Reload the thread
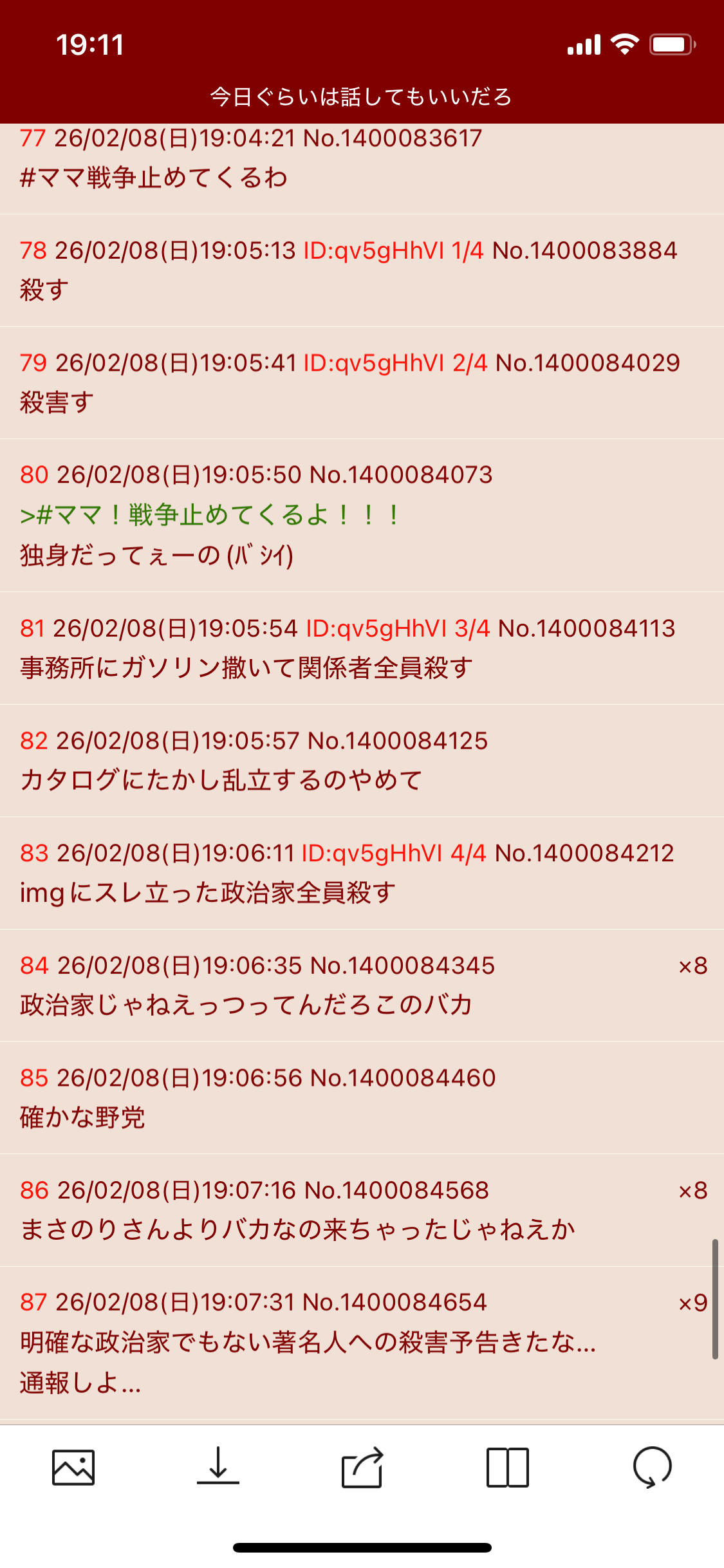Screen dimensions: 724x1568 pyautogui.click(x=652, y=1467)
